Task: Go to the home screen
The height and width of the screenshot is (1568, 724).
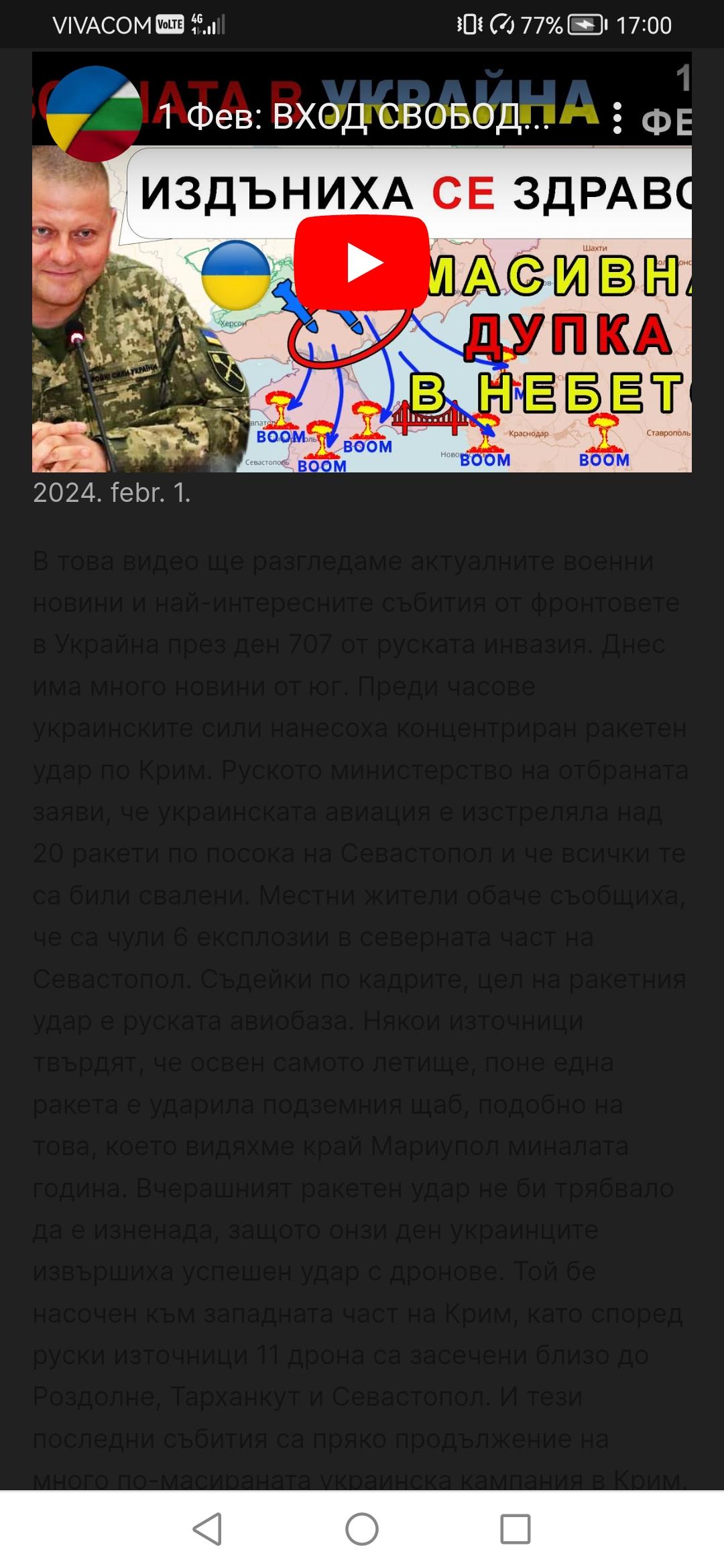Action: click(x=362, y=1529)
